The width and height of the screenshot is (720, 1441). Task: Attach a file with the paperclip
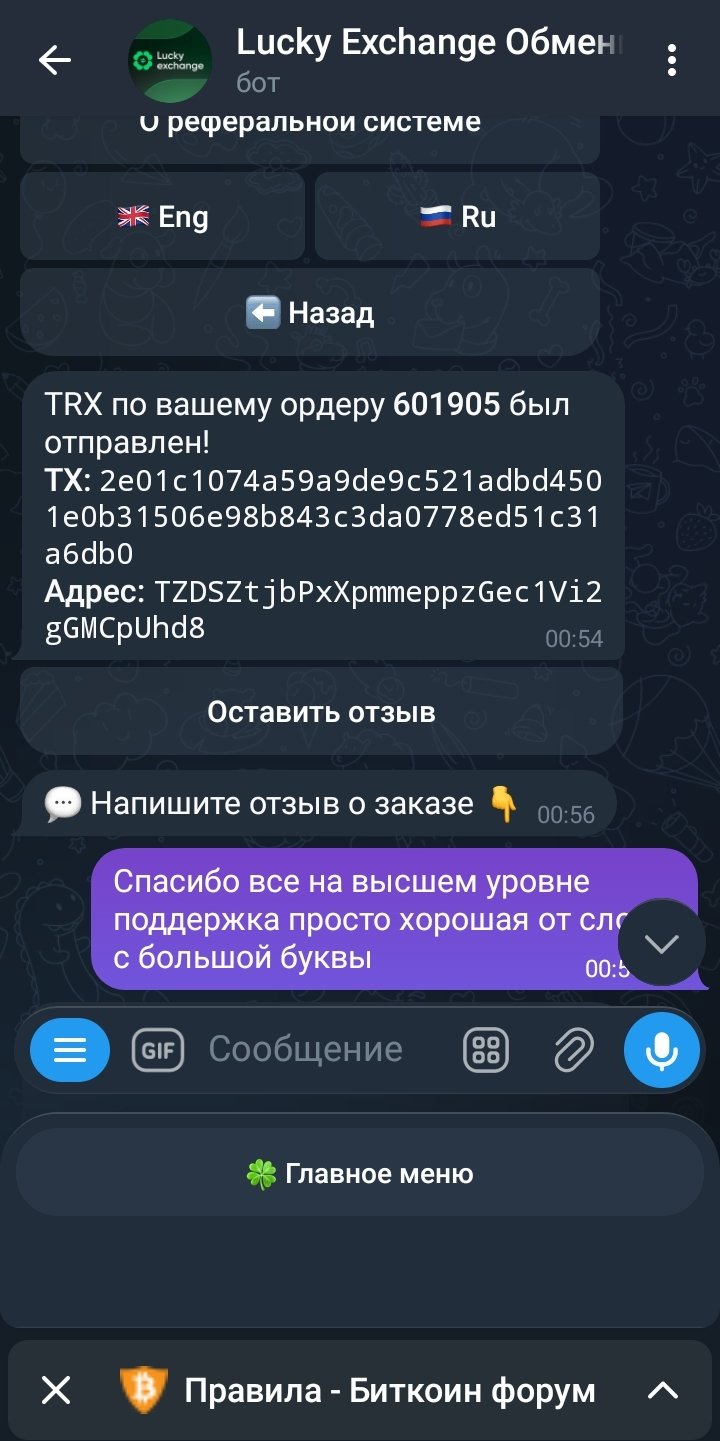point(574,1049)
